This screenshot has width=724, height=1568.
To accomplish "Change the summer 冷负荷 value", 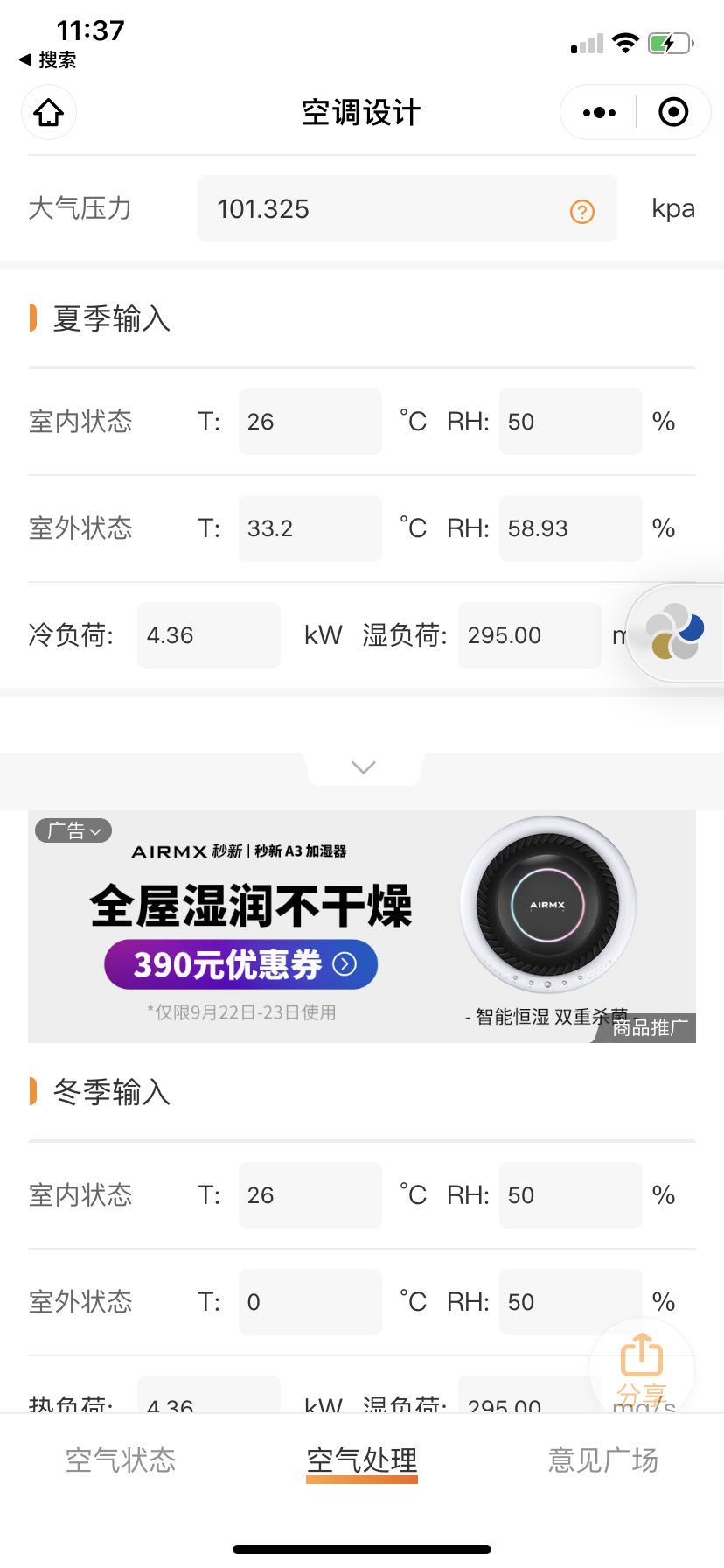I will click(x=209, y=635).
